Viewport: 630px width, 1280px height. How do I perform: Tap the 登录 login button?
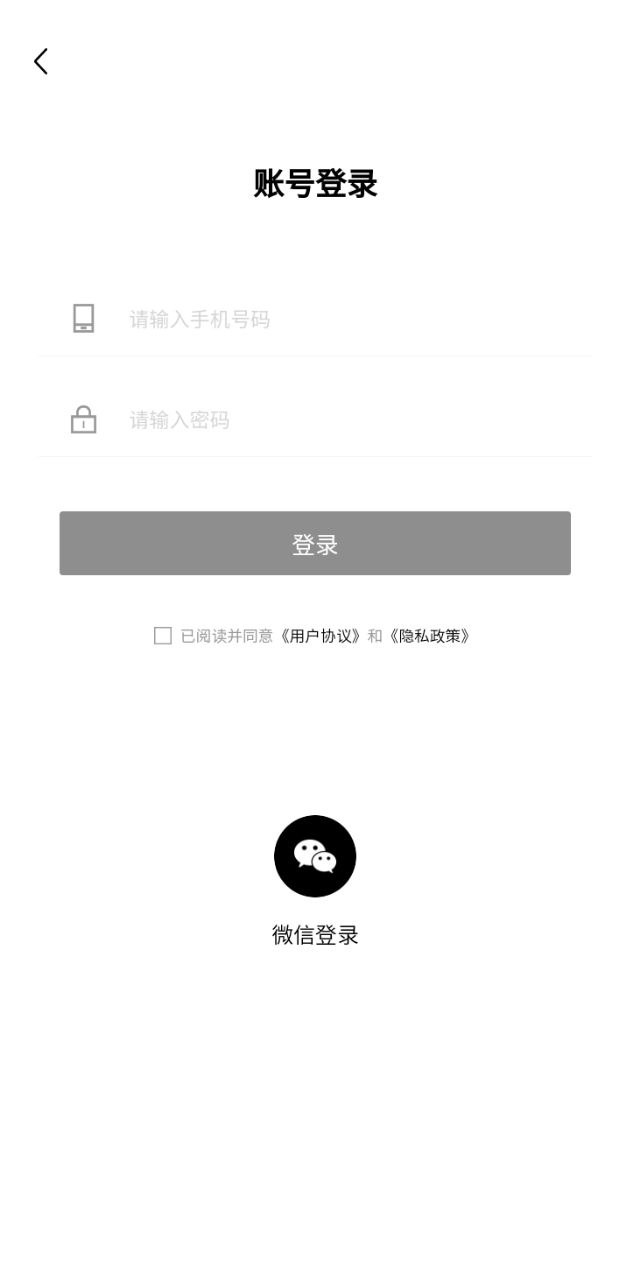pyautogui.click(x=315, y=544)
